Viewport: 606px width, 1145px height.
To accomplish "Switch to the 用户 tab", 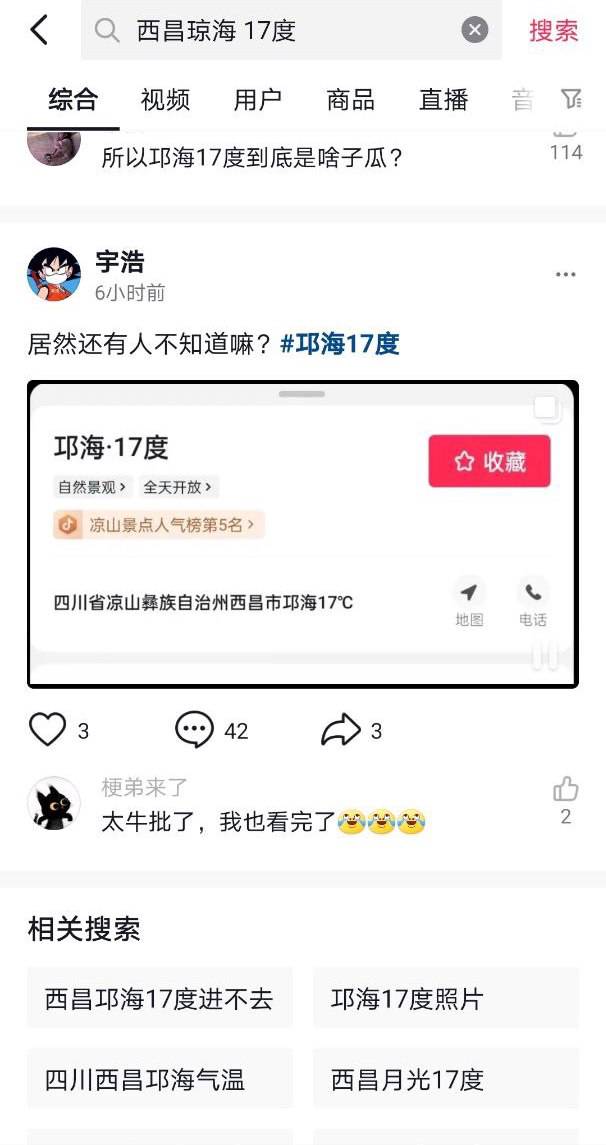I will [257, 99].
